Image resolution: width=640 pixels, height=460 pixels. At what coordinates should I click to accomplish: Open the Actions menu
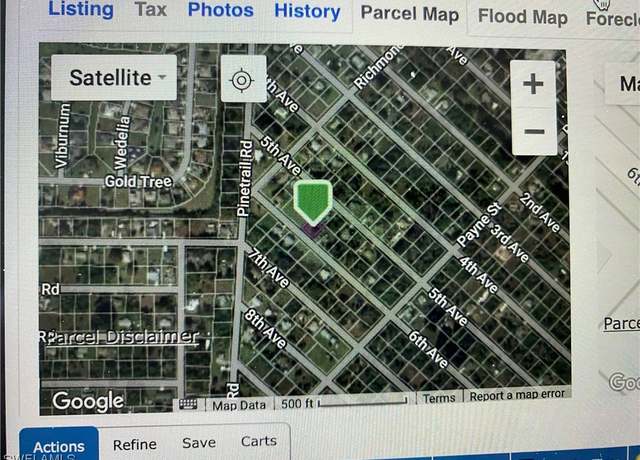tap(59, 446)
